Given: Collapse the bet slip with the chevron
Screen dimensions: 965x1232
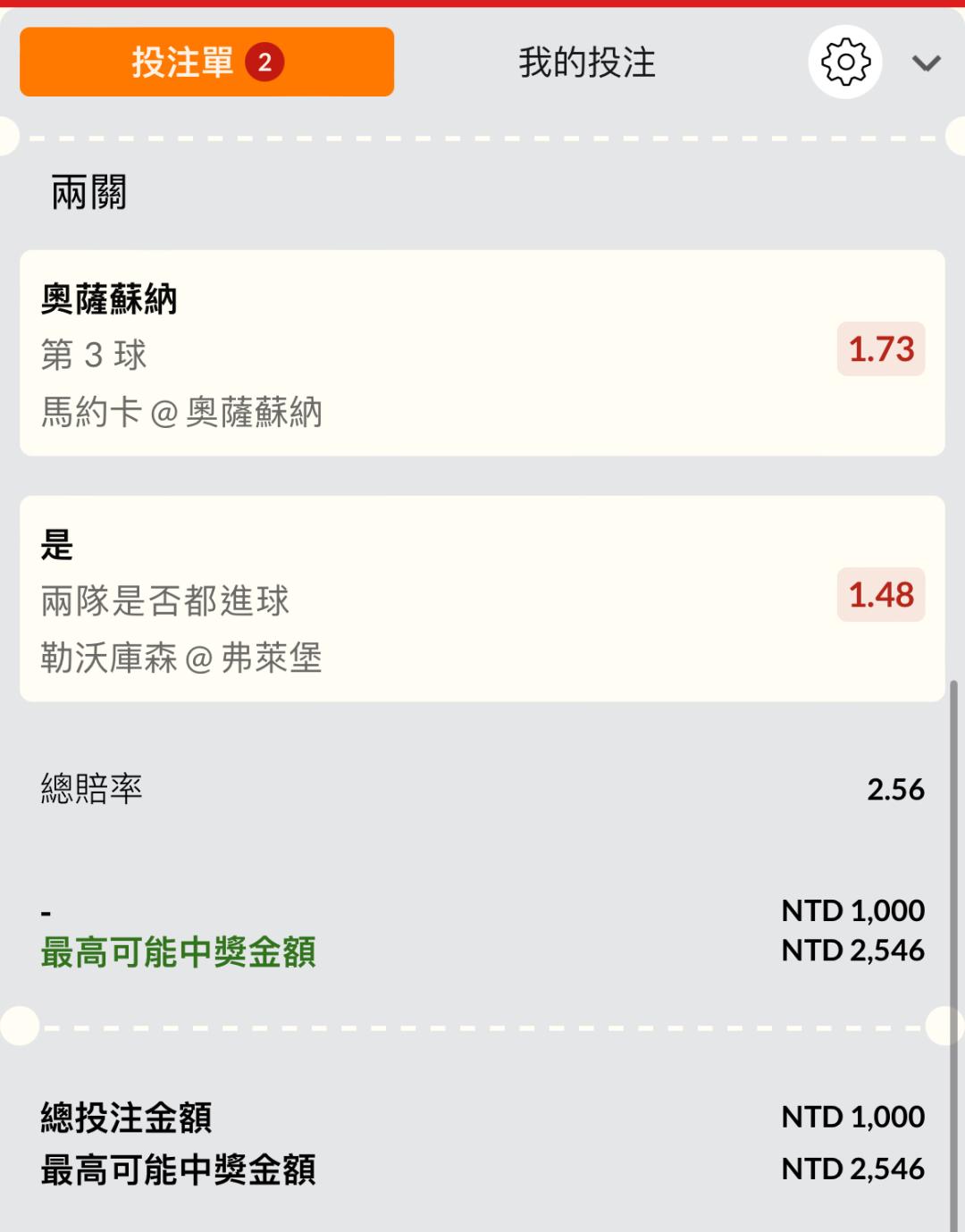Looking at the screenshot, I should (926, 63).
